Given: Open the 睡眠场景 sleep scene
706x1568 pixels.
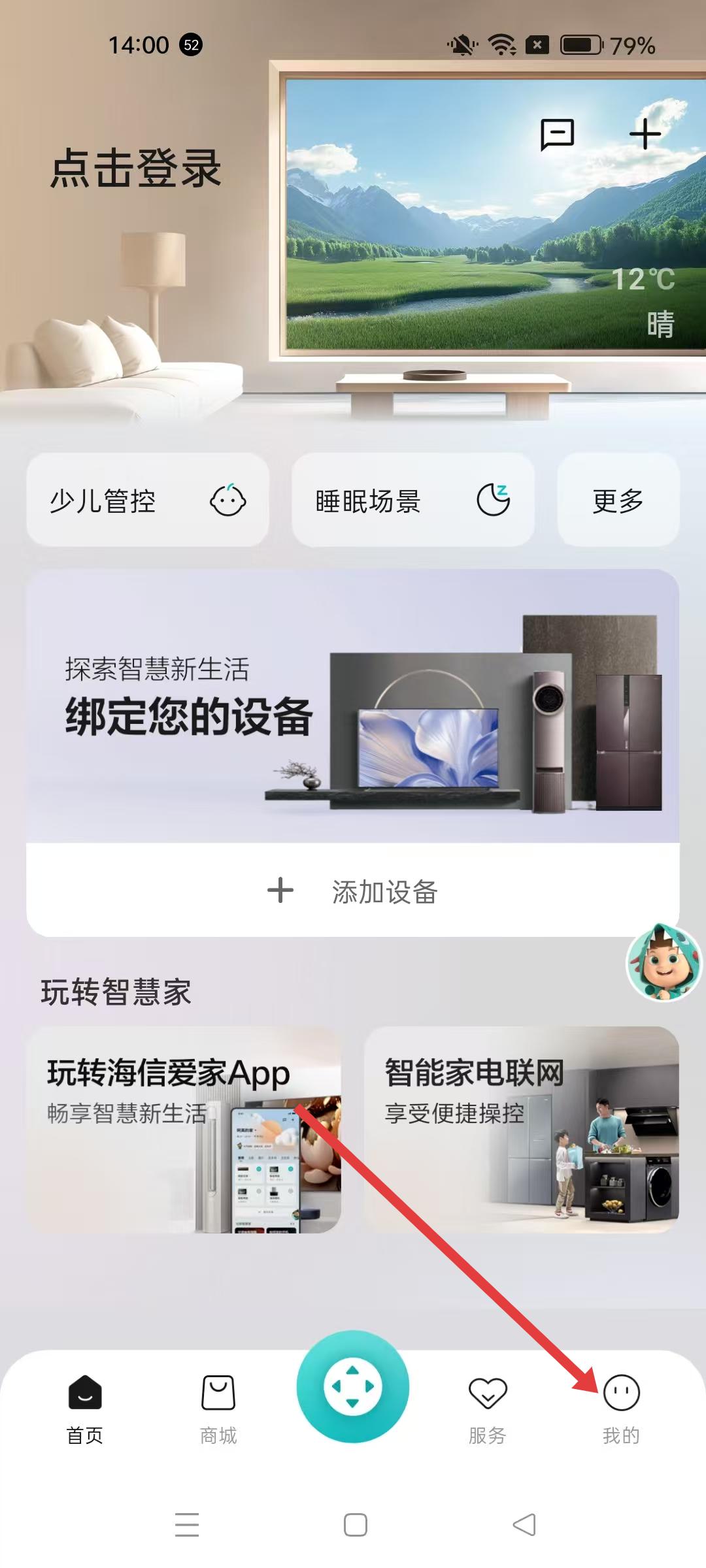Looking at the screenshot, I should (x=412, y=500).
